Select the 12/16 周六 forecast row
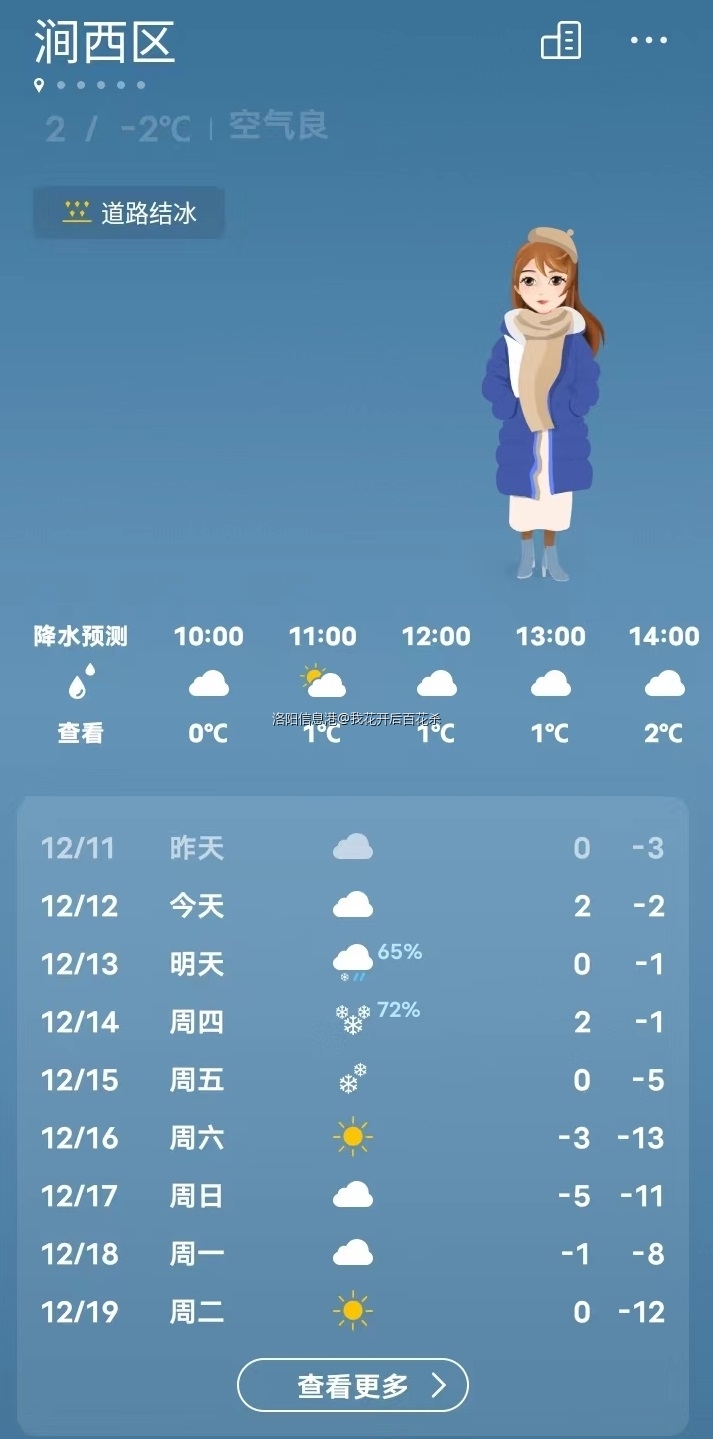The width and height of the screenshot is (713, 1439). click(353, 1138)
